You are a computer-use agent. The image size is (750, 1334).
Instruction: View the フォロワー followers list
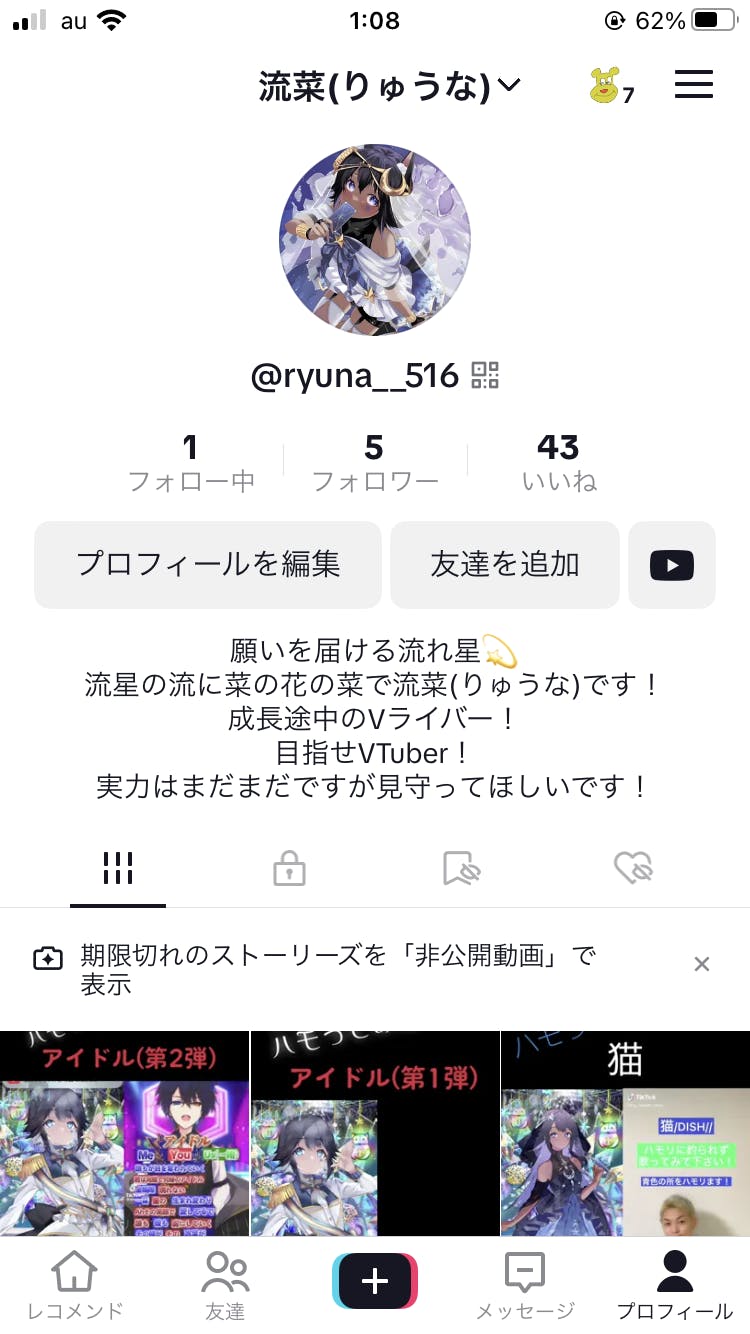375,463
